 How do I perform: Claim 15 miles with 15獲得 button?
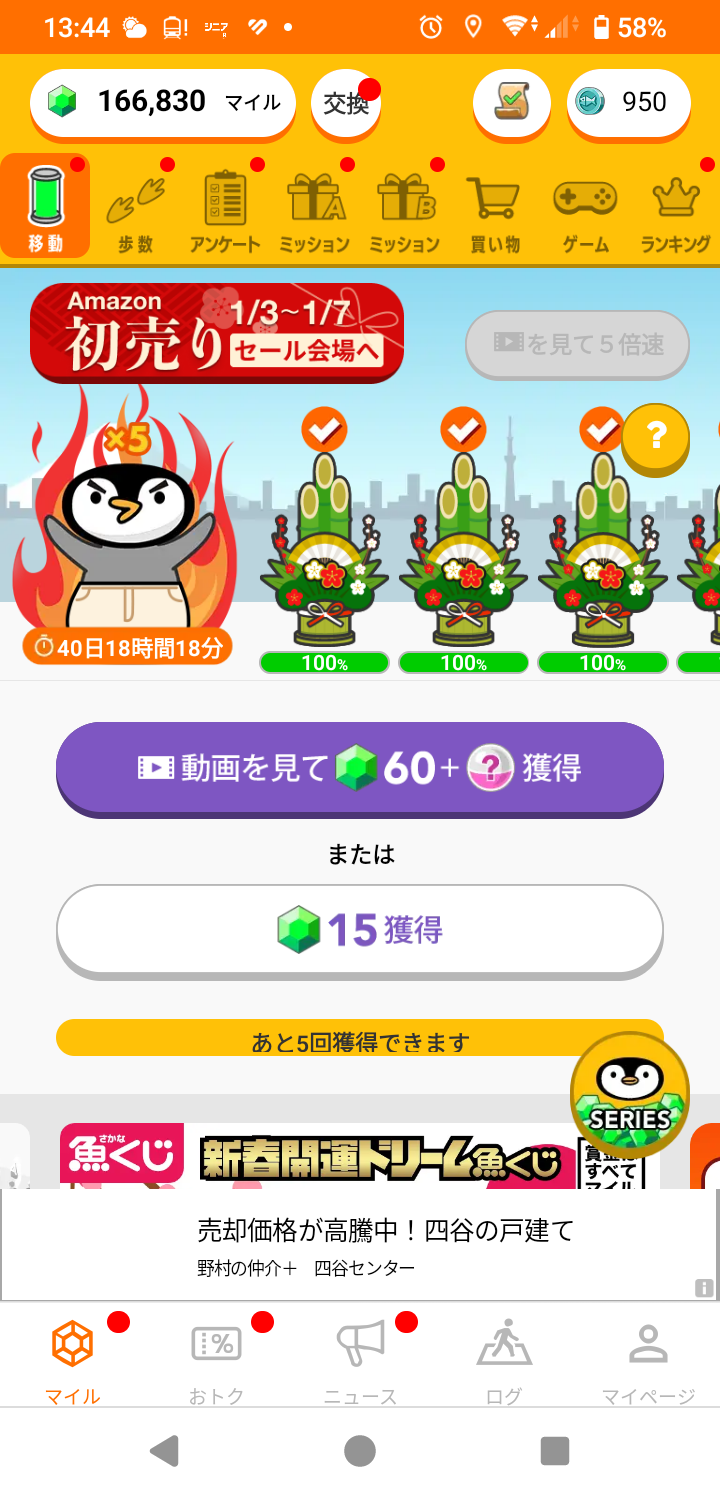[x=360, y=929]
